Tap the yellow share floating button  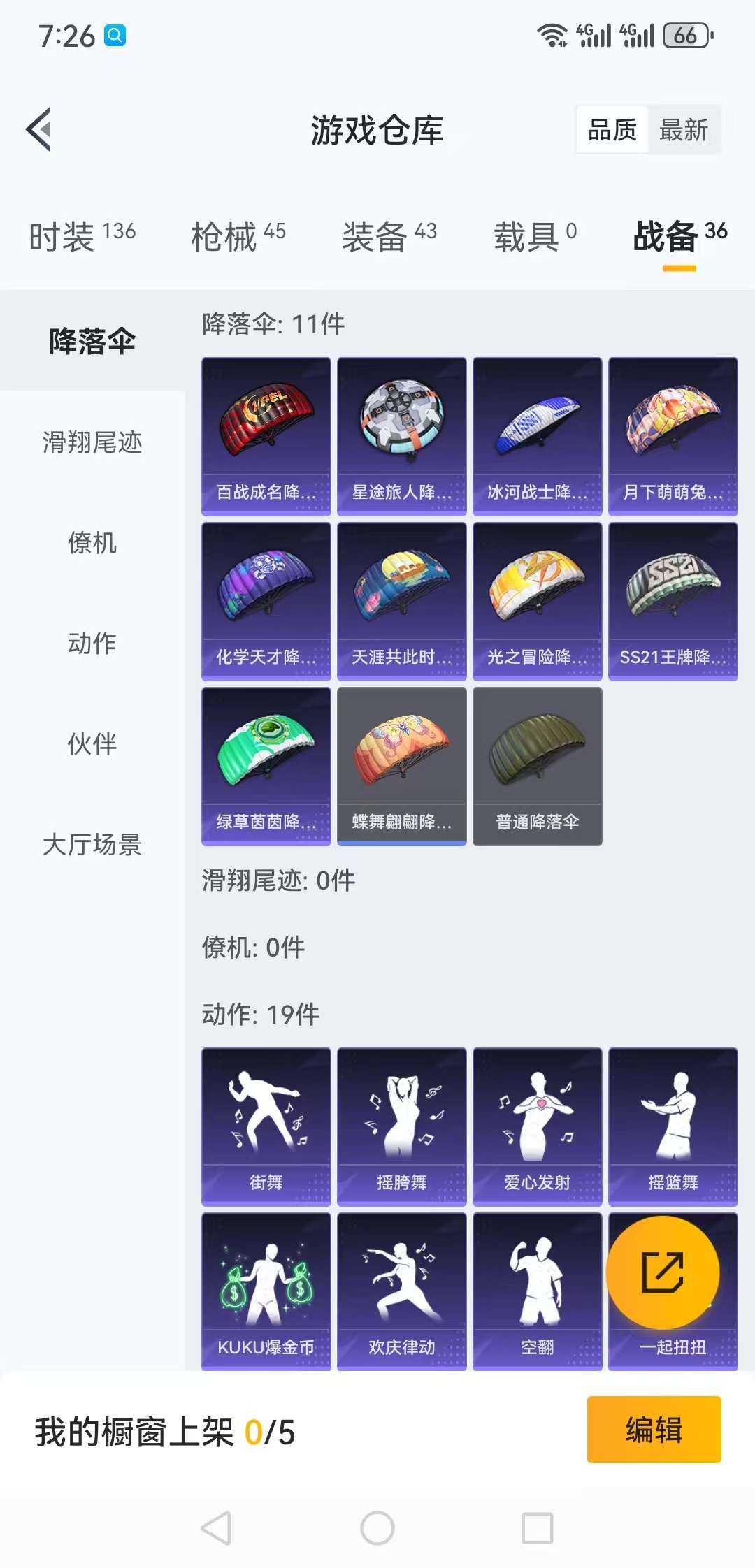click(x=662, y=1272)
